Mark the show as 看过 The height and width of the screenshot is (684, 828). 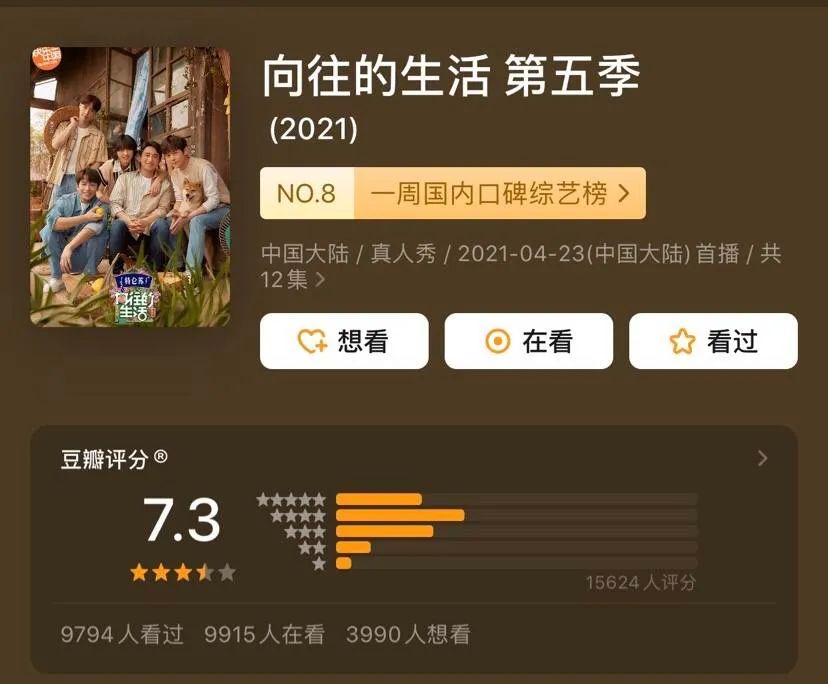(x=712, y=341)
